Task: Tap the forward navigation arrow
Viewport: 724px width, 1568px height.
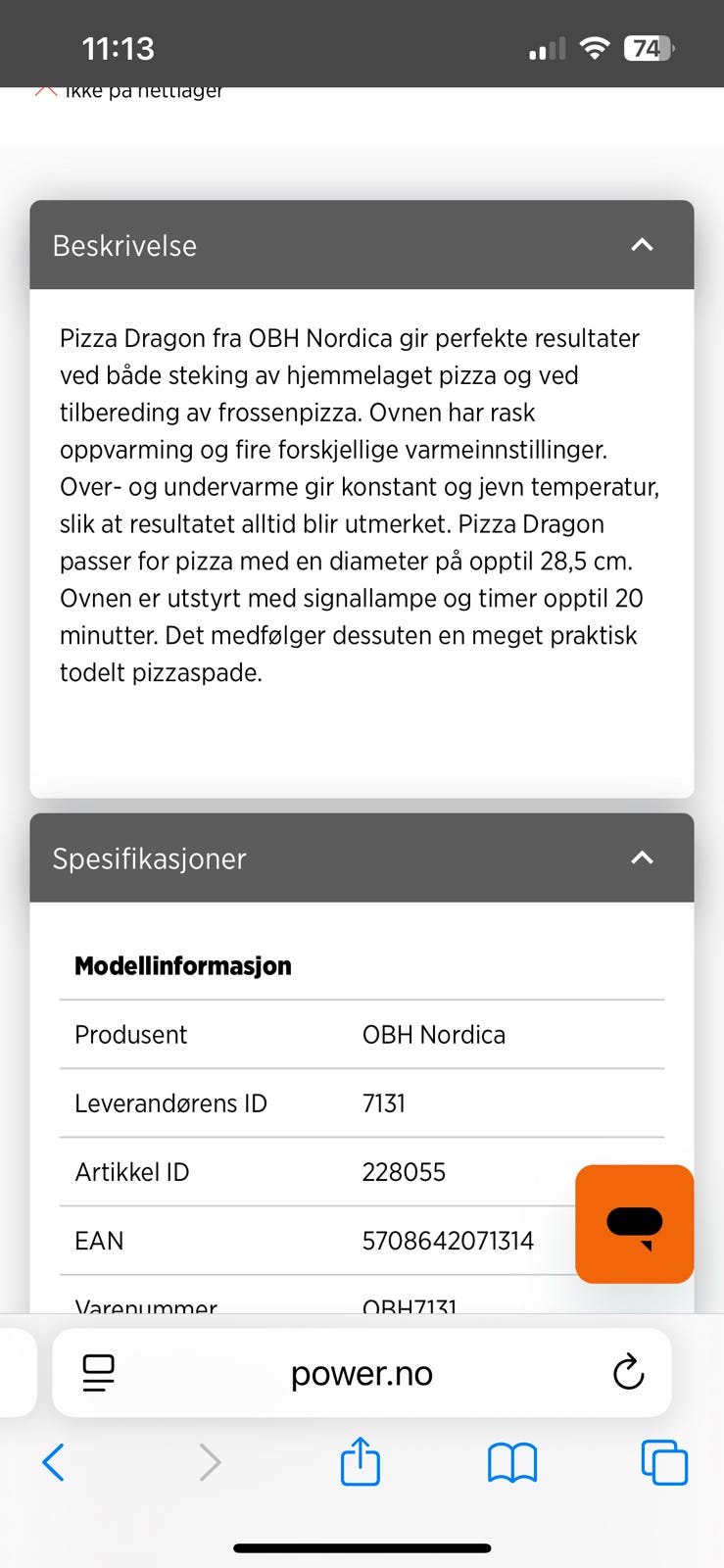Action: pyautogui.click(x=209, y=1462)
